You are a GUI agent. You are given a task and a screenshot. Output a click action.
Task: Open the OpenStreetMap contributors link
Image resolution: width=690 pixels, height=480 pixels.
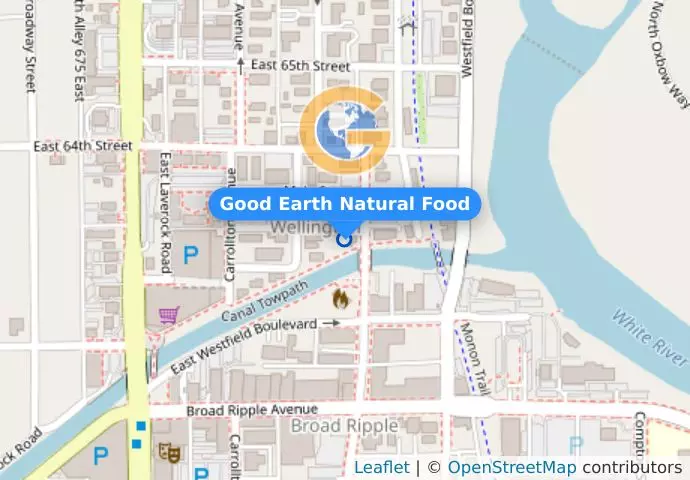(511, 467)
